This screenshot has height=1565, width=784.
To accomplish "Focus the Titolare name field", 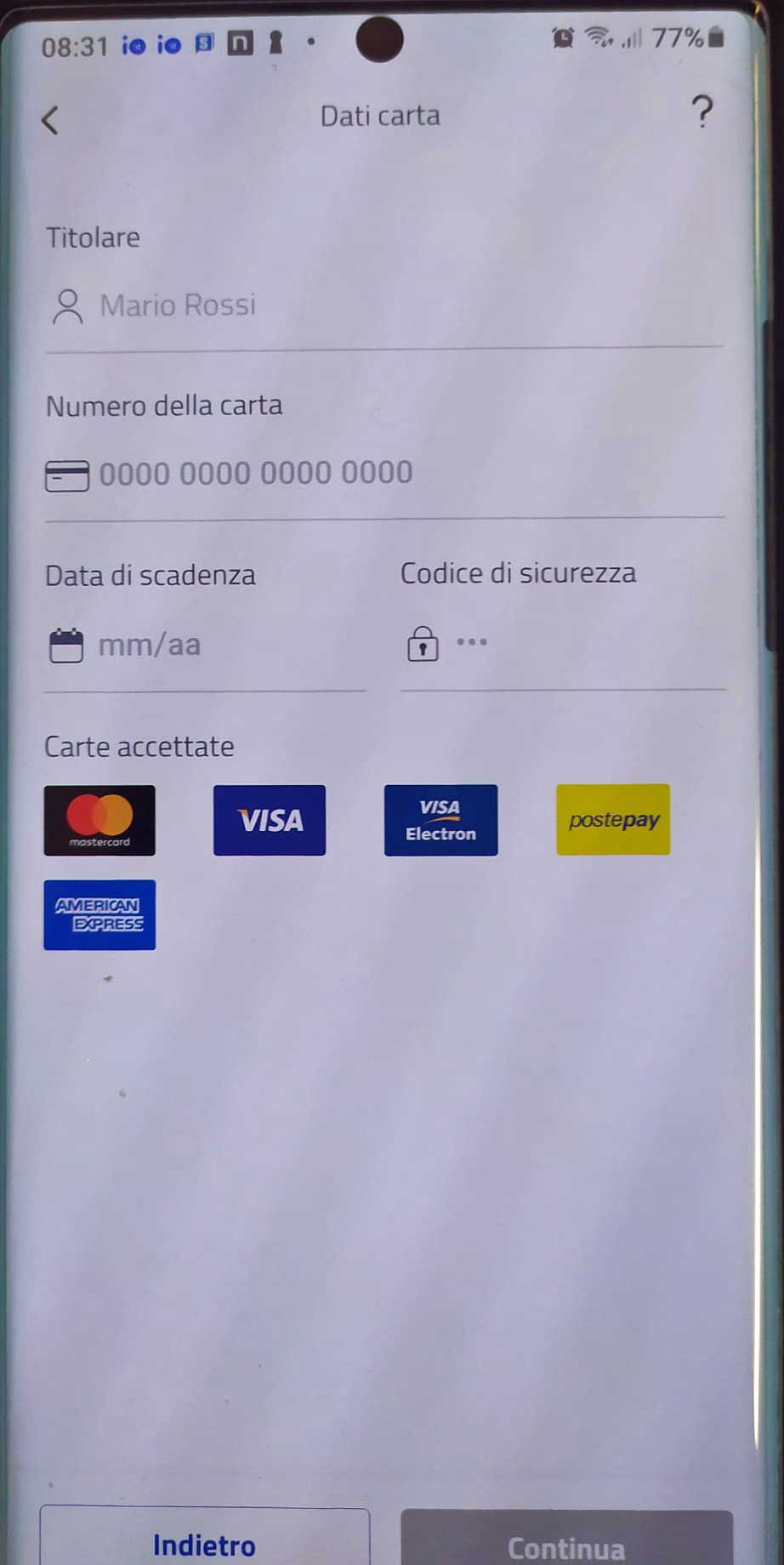I will [x=383, y=305].
